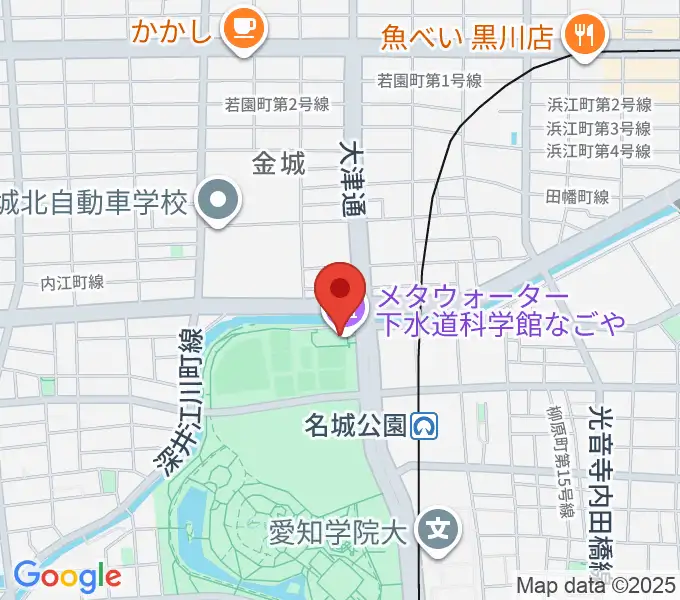Open the かかし cafe marker
680x600 pixels.
pos(242,30)
